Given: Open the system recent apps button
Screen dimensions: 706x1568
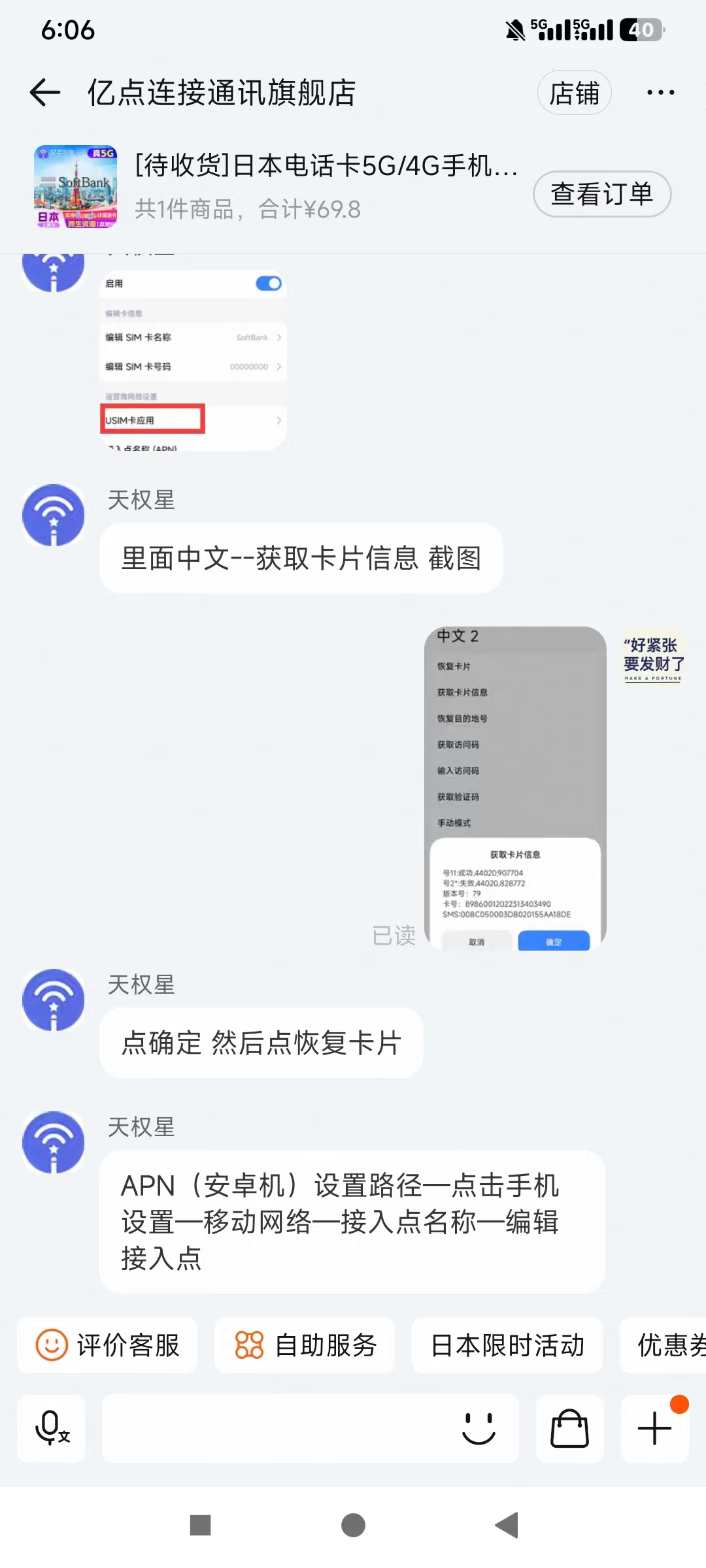Looking at the screenshot, I should (x=200, y=1526).
